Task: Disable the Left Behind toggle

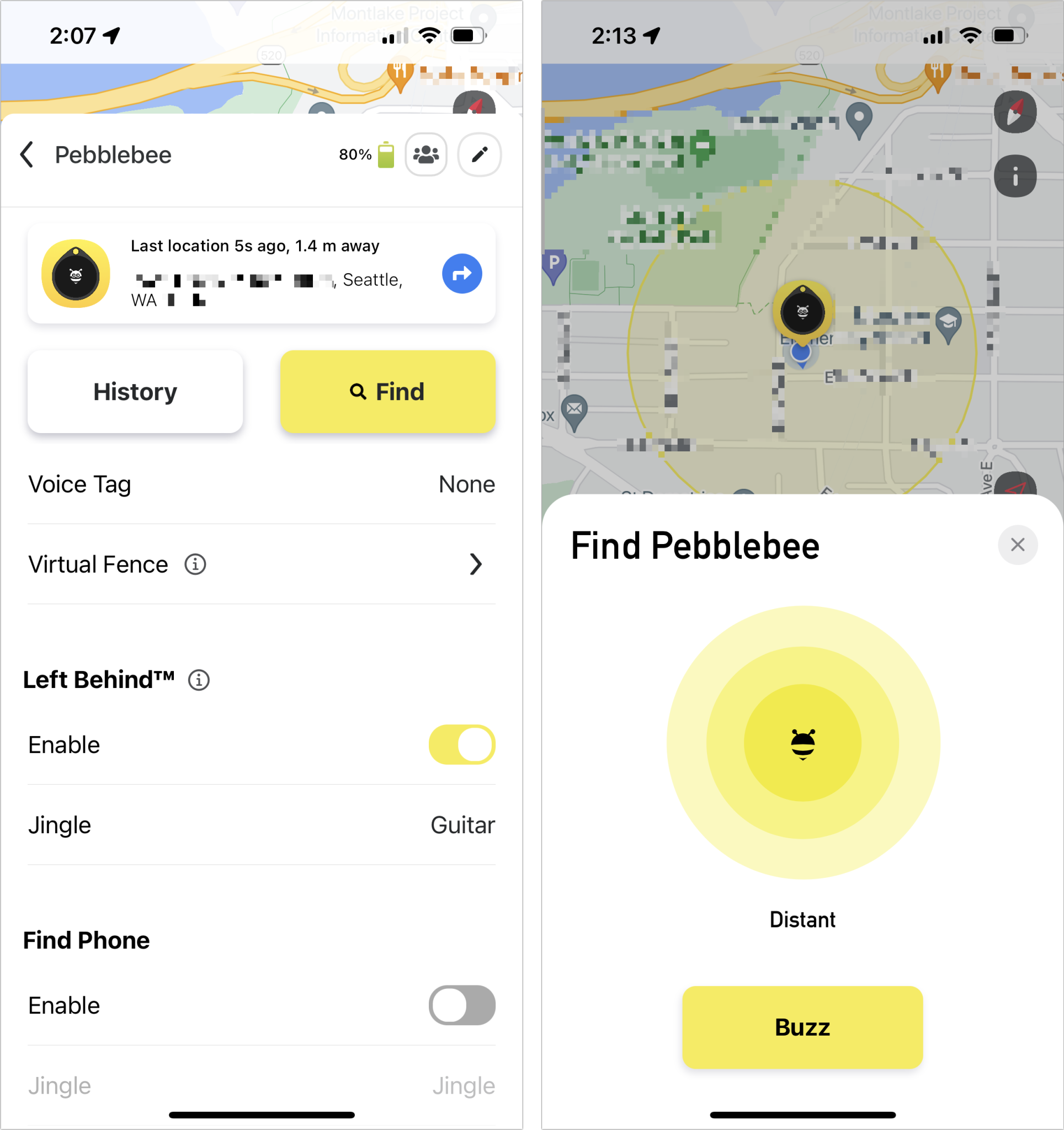Action: click(461, 745)
